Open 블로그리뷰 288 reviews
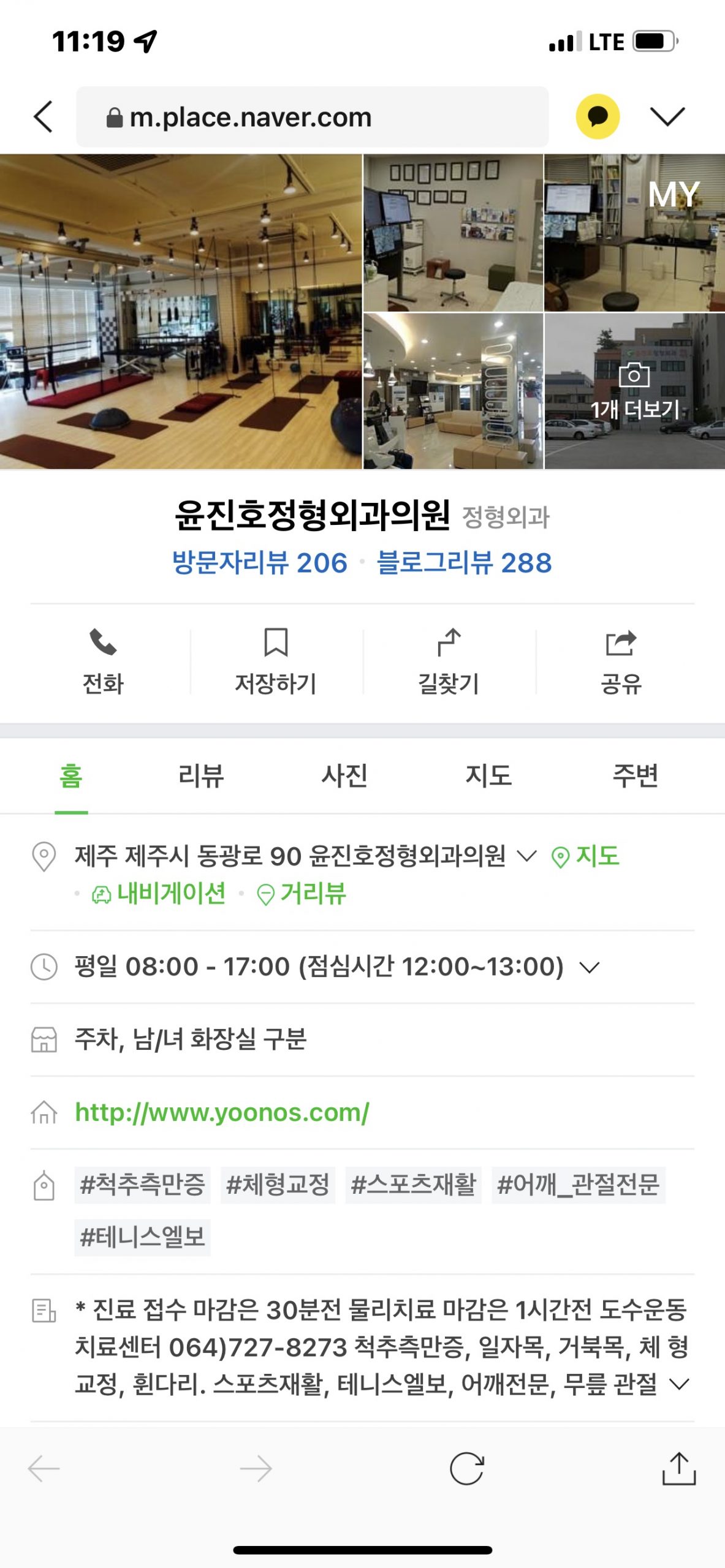Screen dimensions: 725x1568 464,563
